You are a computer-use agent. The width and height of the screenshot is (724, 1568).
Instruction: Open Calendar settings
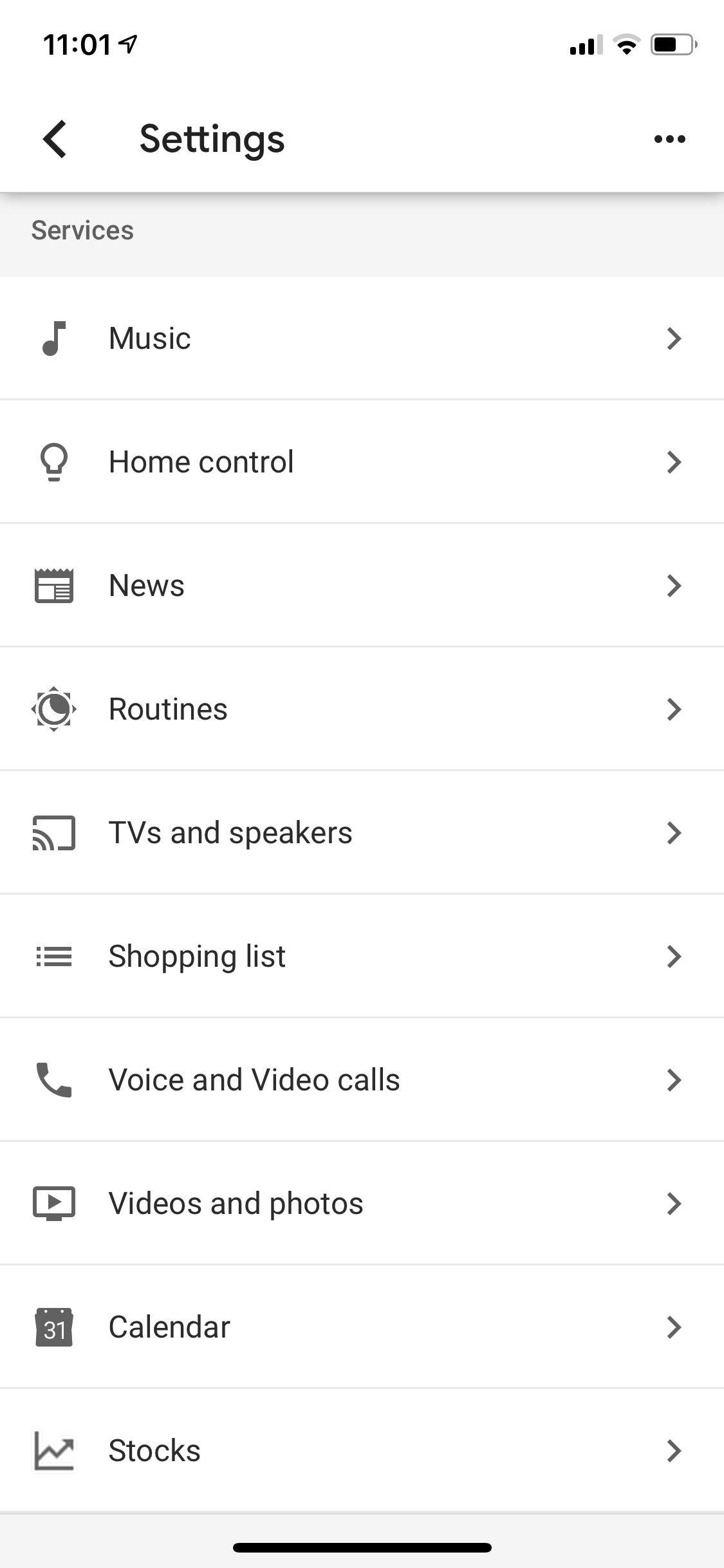pyautogui.click(x=362, y=1327)
